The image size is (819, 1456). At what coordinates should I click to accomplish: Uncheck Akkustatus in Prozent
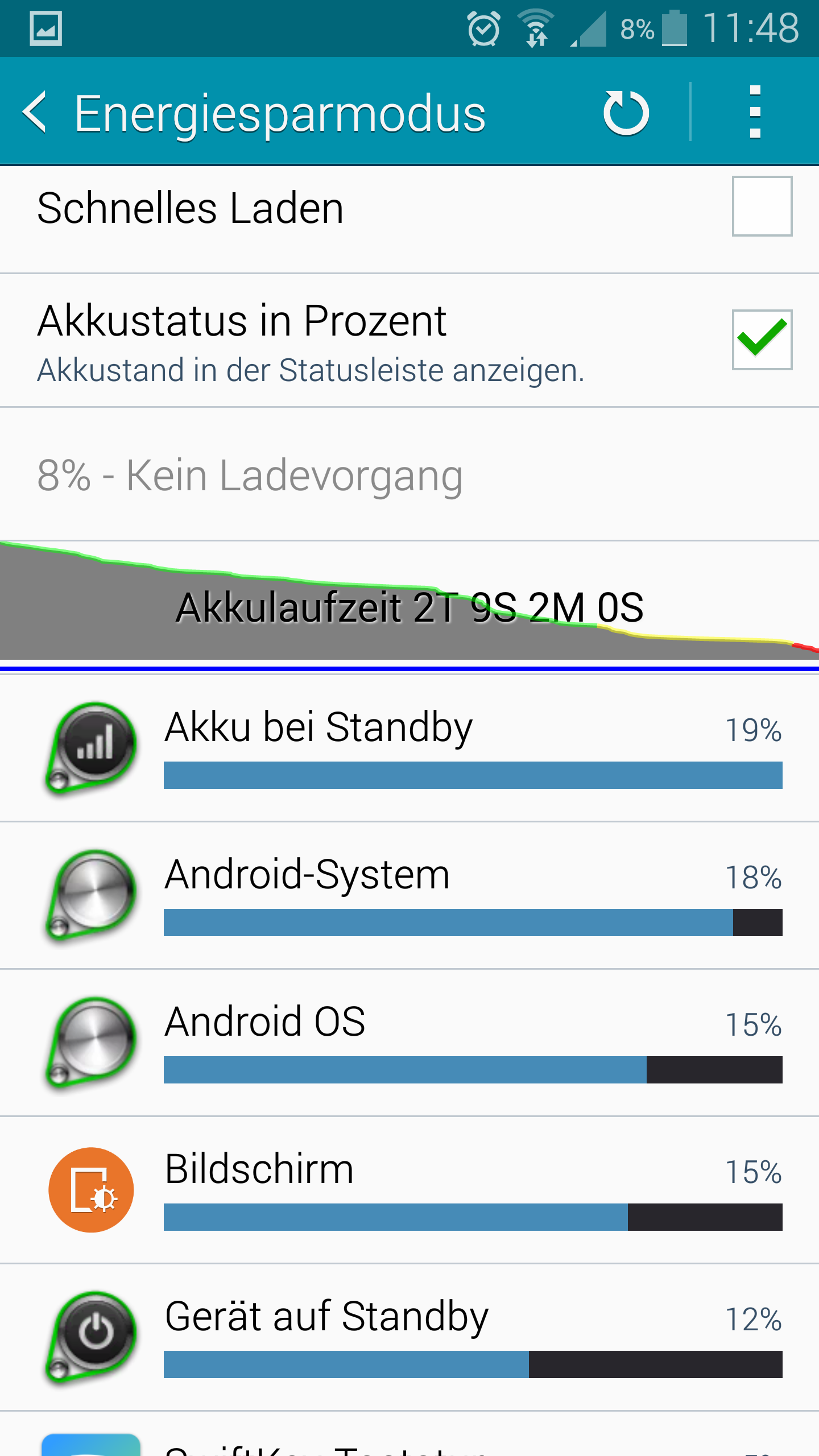tap(762, 340)
